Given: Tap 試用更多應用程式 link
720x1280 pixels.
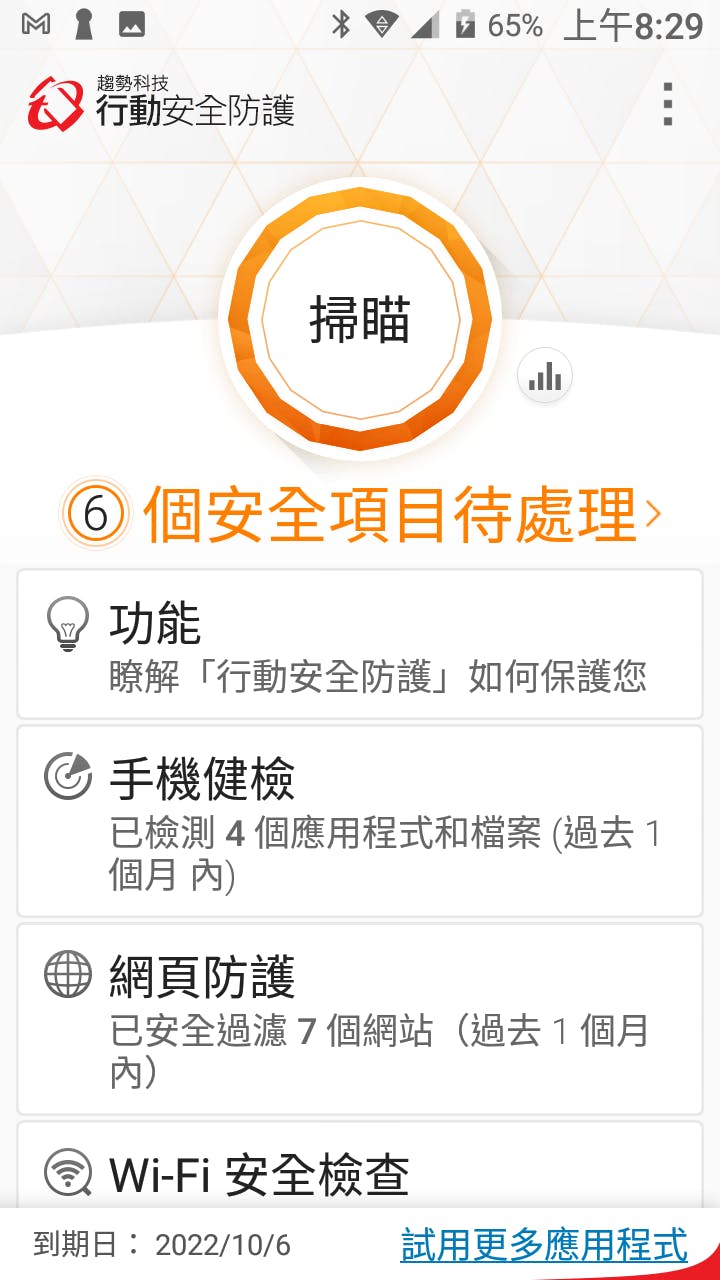Looking at the screenshot, I should coord(544,1245).
